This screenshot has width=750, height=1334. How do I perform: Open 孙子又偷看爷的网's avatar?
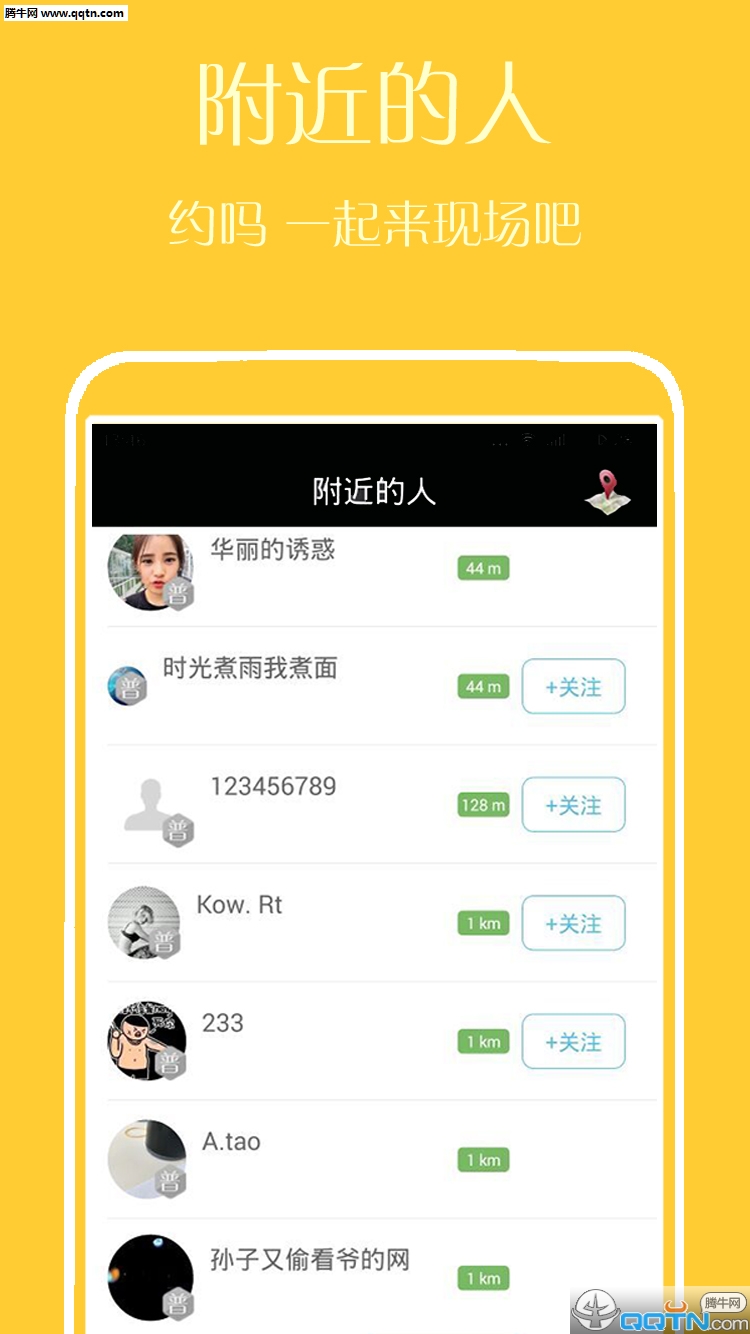(151, 1277)
